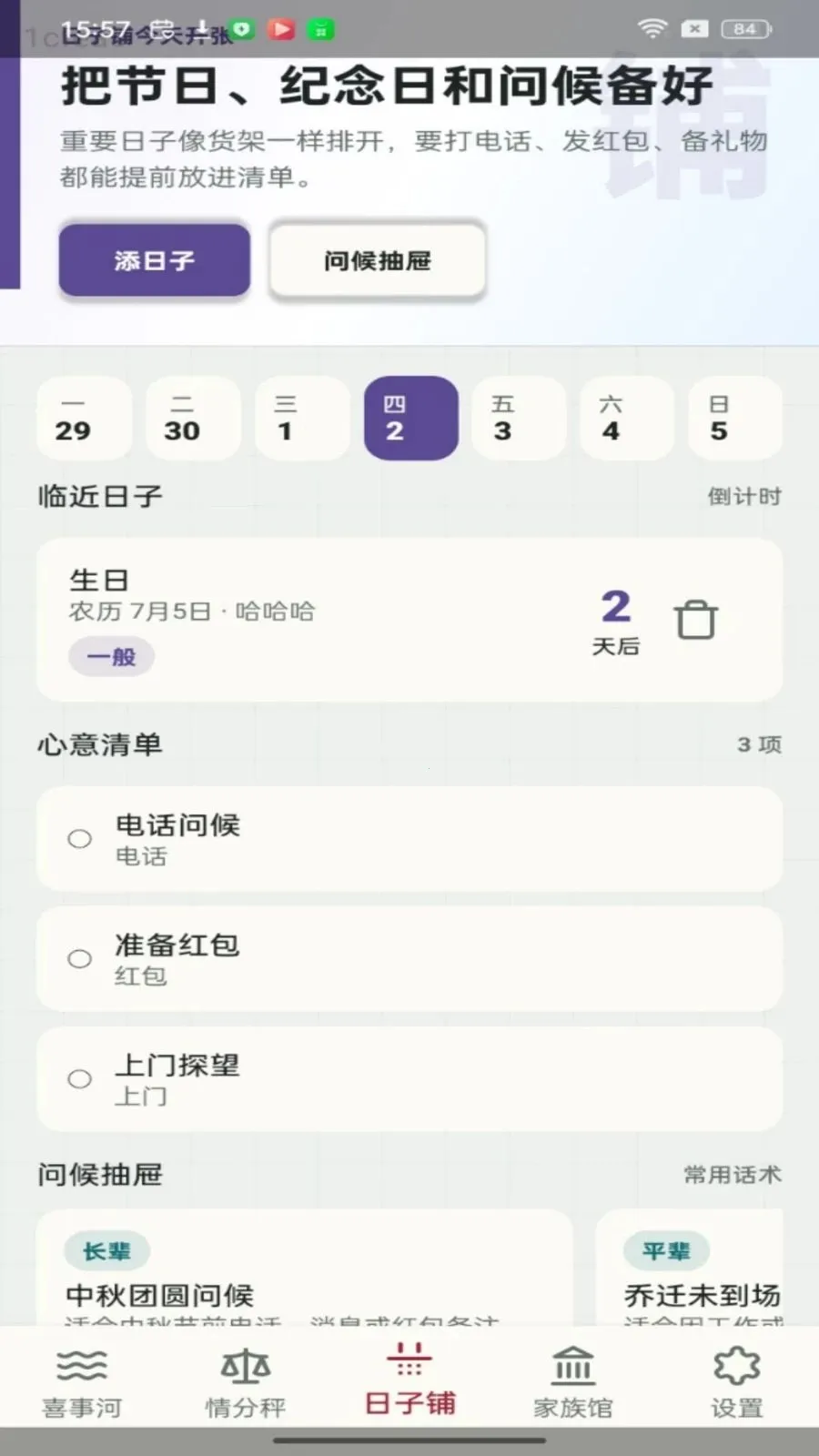Mark 准备红包 as done
Image resolution: width=819 pixels, height=1456 pixels.
pyautogui.click(x=80, y=958)
